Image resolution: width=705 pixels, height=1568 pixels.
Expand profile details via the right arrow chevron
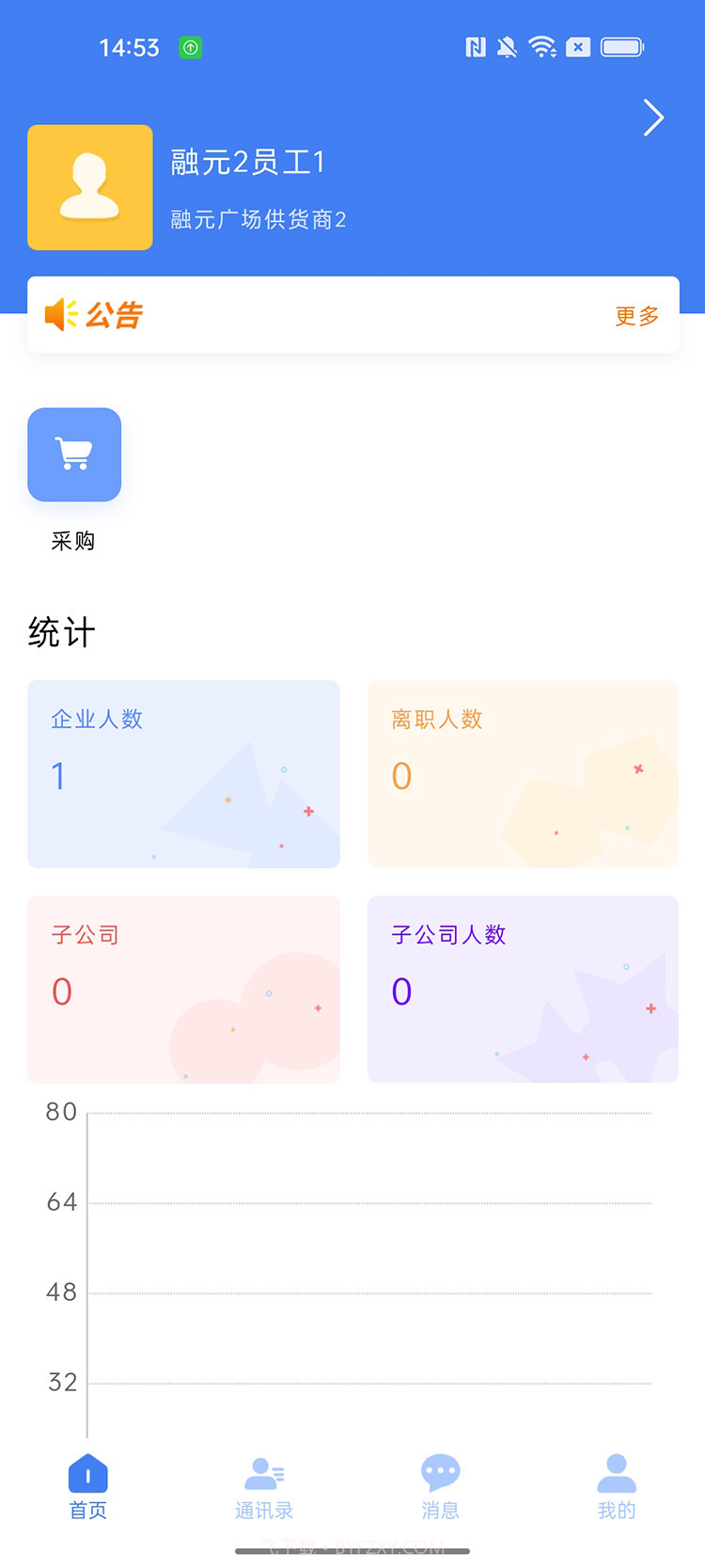[652, 118]
